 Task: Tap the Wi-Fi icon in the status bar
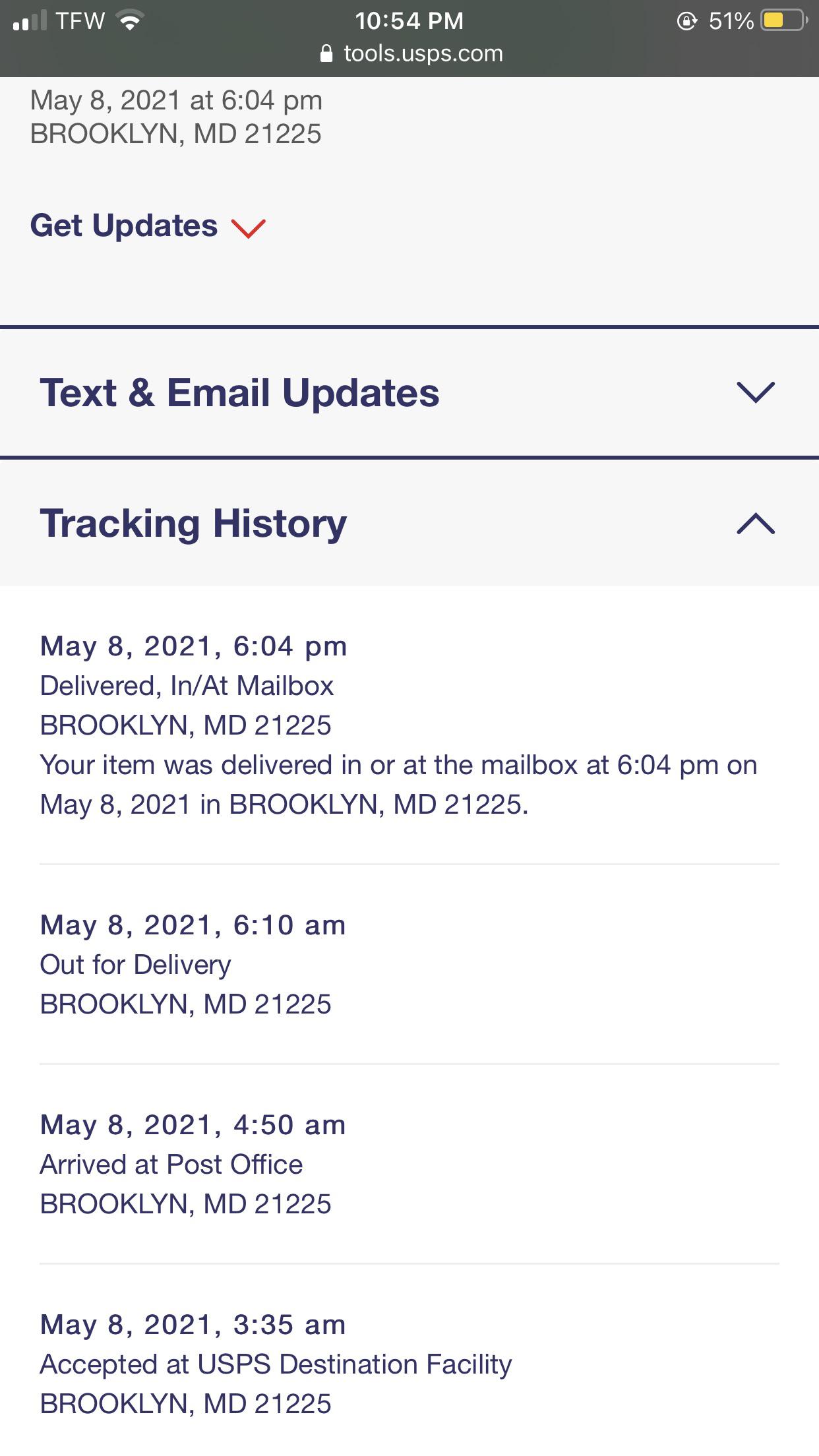tap(129, 20)
